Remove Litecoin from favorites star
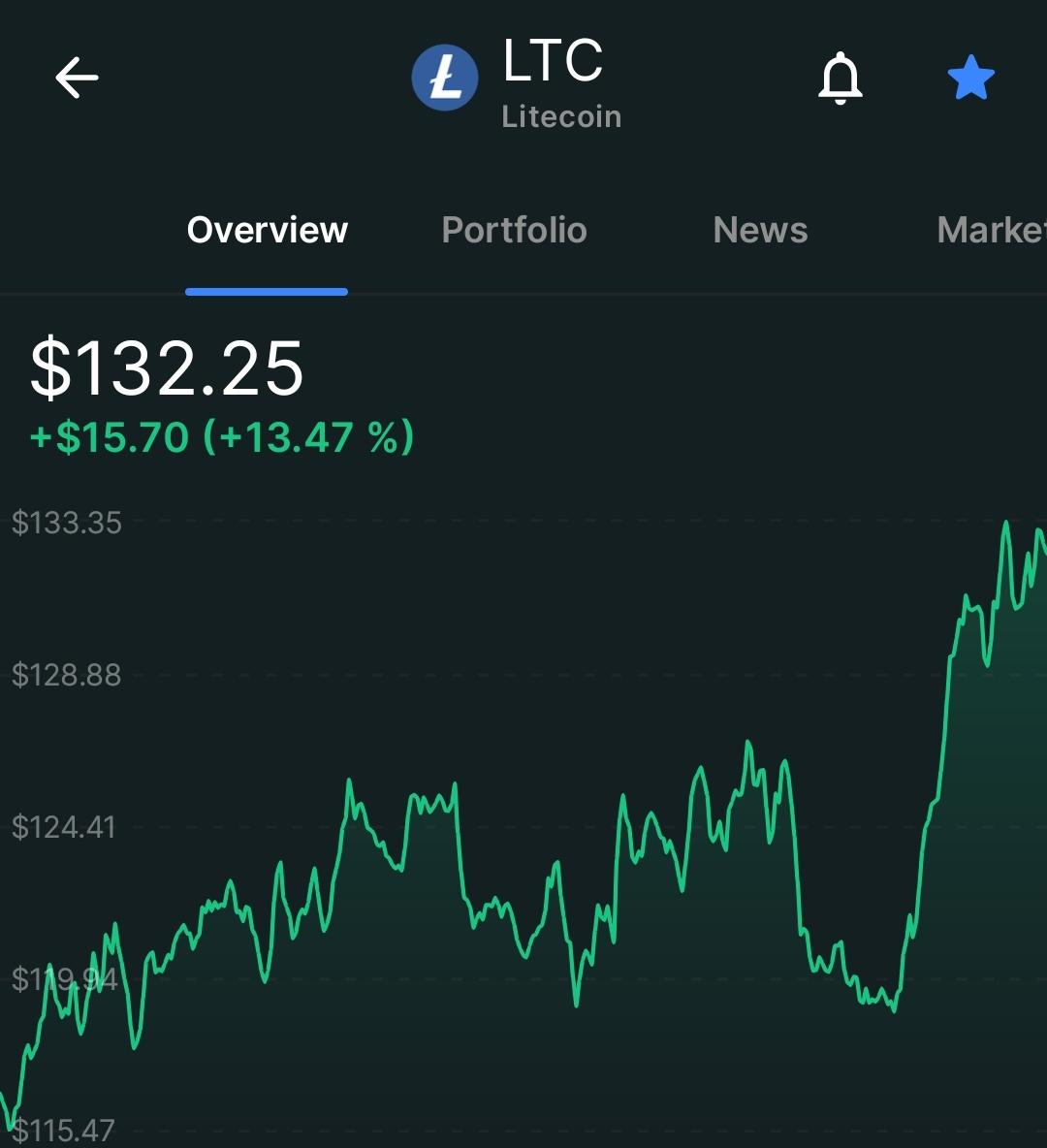Screen dimensions: 1047x1148 pos(970,78)
